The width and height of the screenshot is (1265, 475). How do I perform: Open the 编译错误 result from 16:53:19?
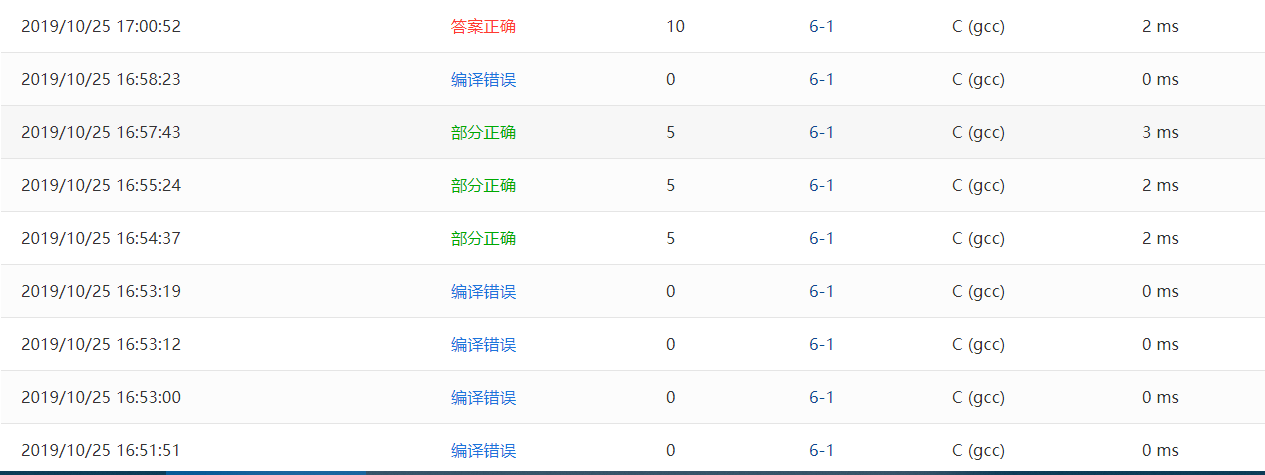483,291
